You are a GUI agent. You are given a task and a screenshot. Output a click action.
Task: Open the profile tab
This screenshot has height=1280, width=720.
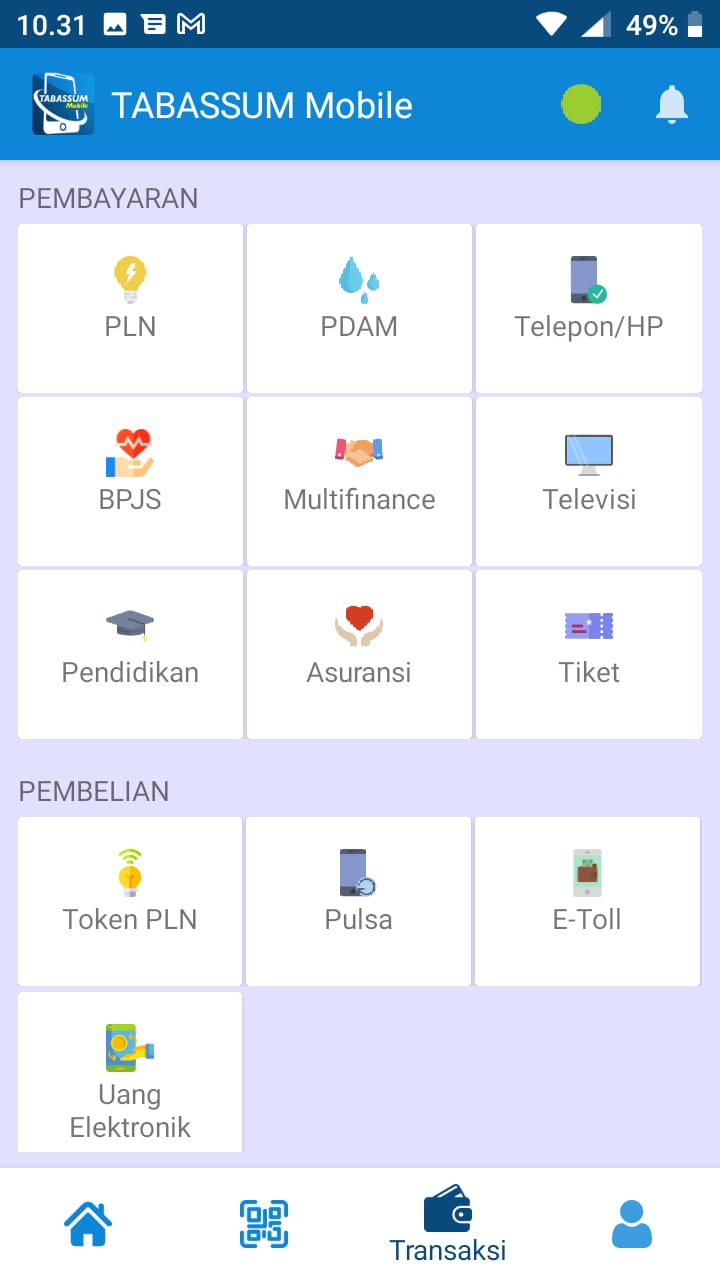tap(631, 1224)
